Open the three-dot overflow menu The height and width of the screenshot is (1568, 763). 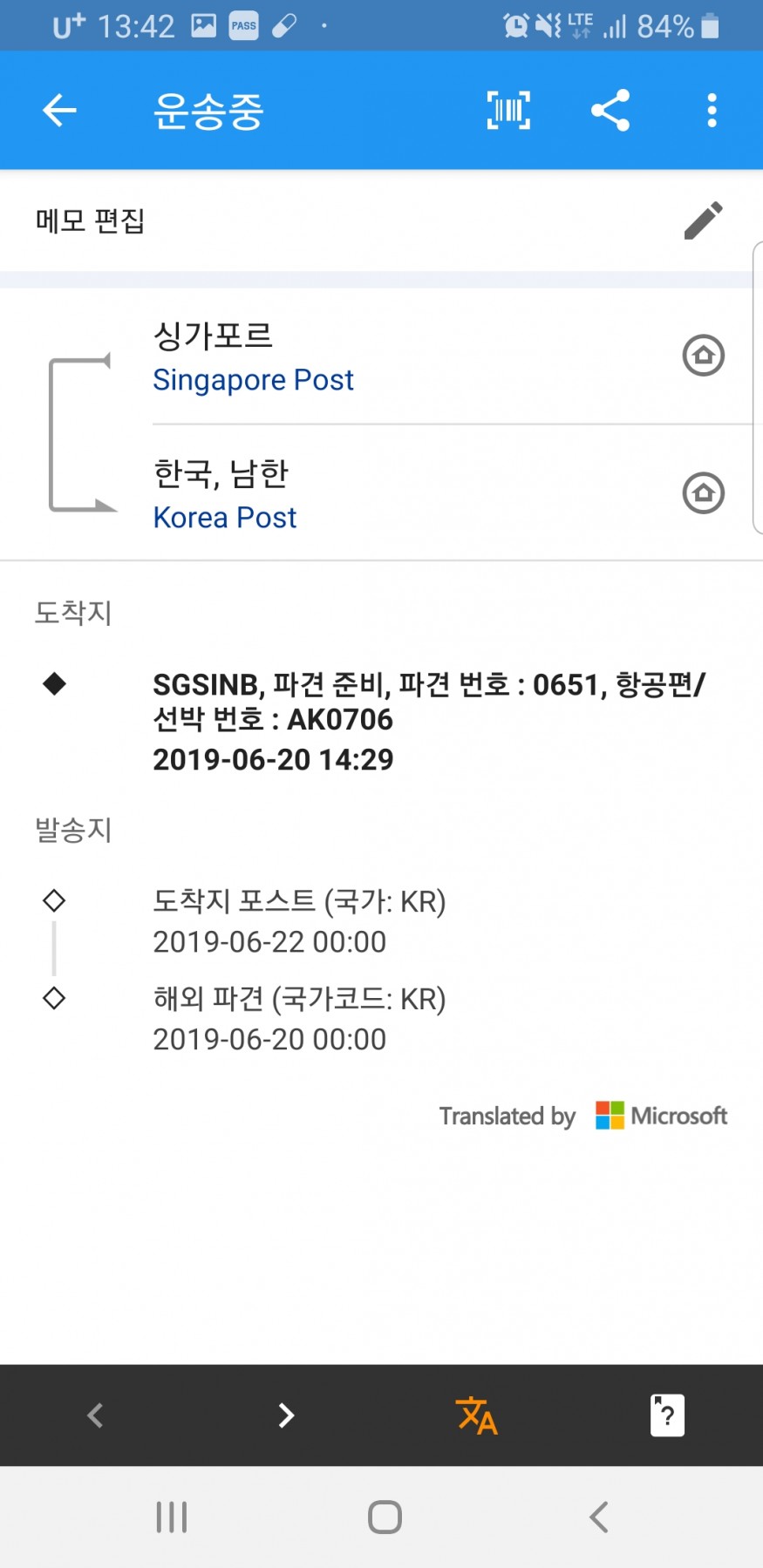click(712, 111)
